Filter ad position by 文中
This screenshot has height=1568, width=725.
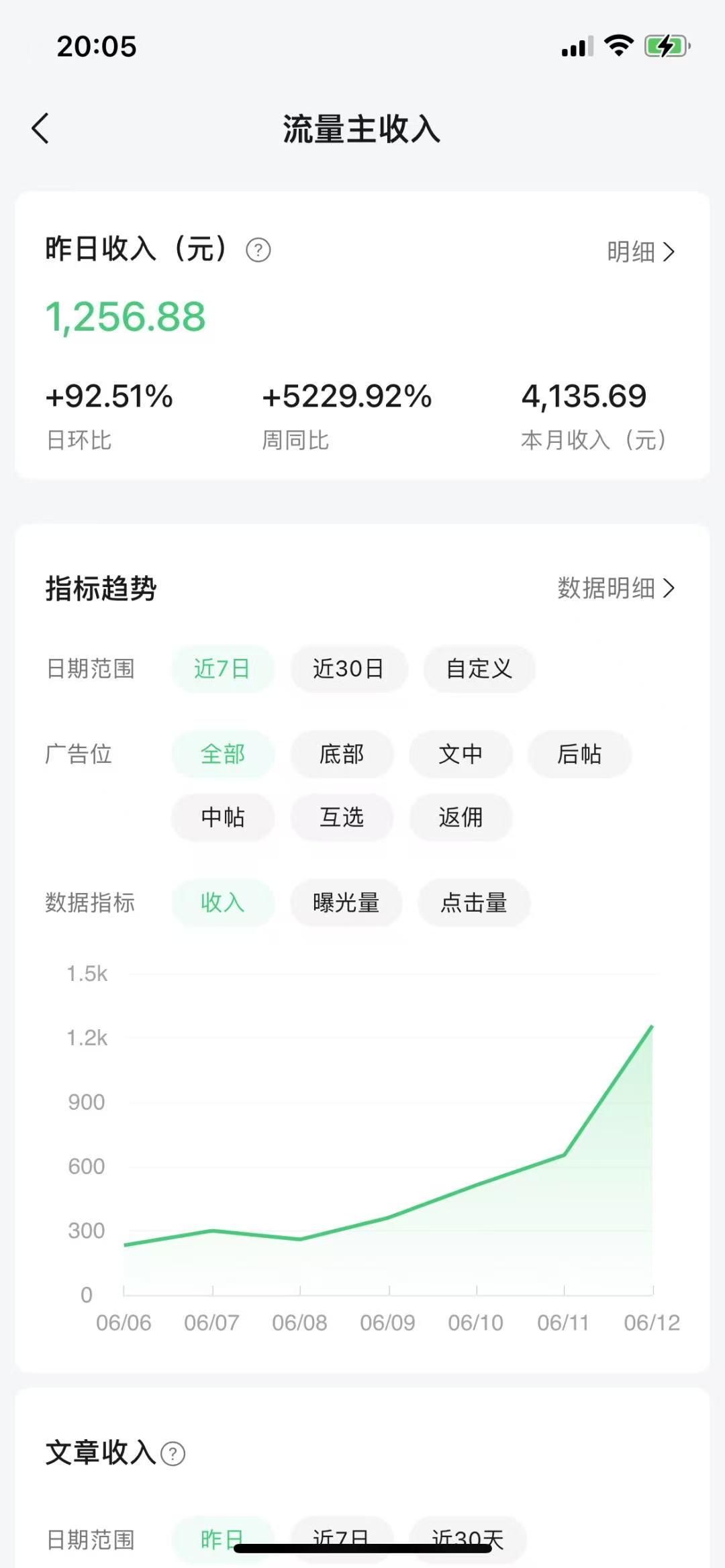click(x=461, y=754)
